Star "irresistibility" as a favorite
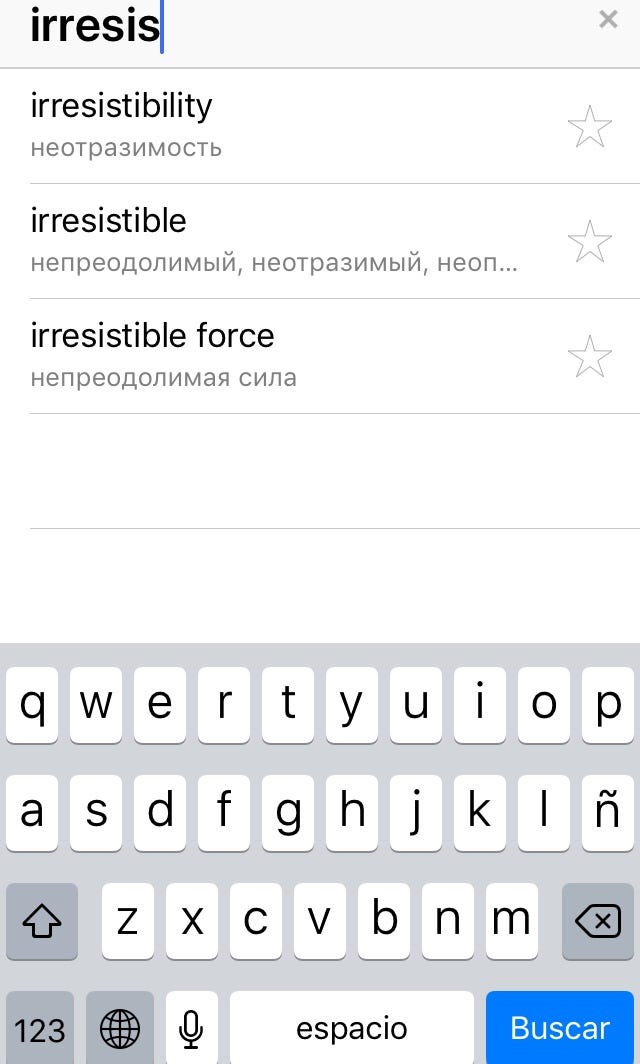The width and height of the screenshot is (640, 1064). [589, 127]
